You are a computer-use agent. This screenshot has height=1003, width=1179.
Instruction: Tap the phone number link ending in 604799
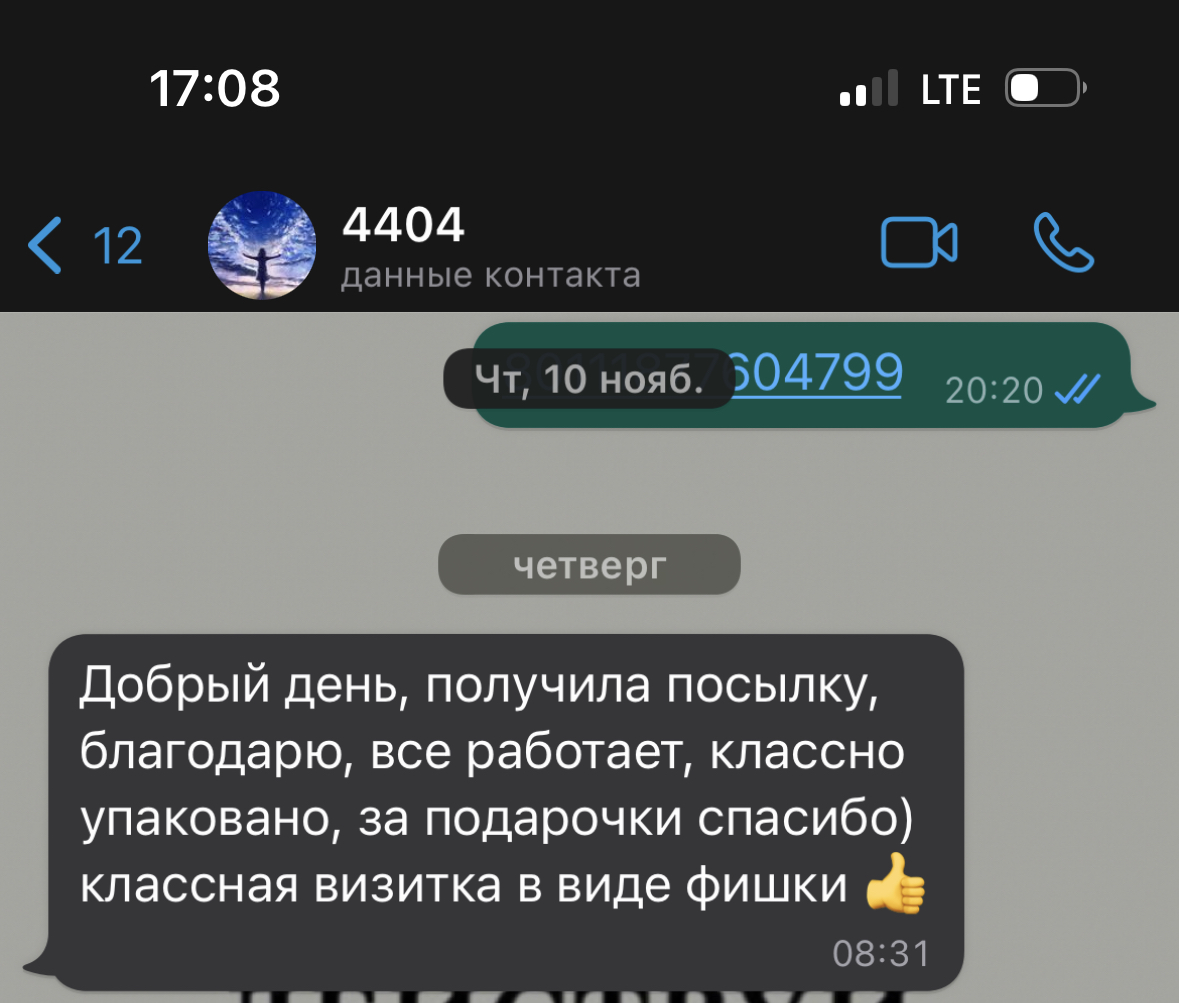pos(818,377)
